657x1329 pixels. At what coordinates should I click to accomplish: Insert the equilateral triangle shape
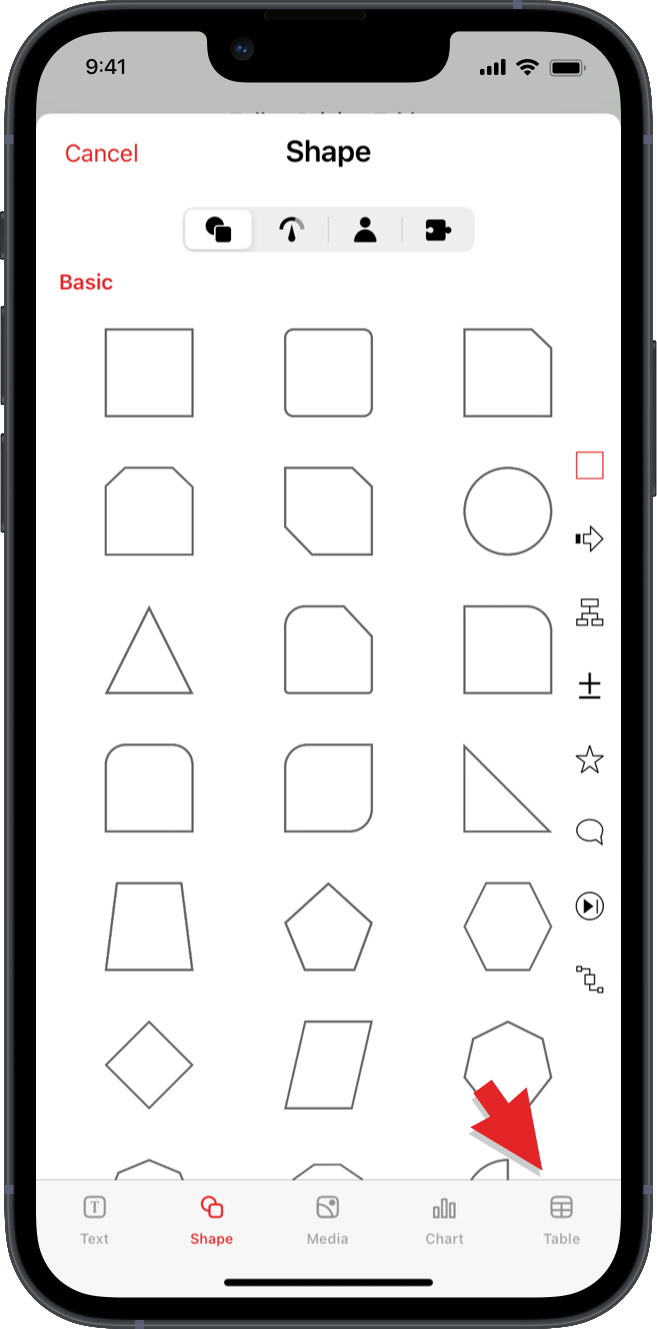[x=149, y=651]
